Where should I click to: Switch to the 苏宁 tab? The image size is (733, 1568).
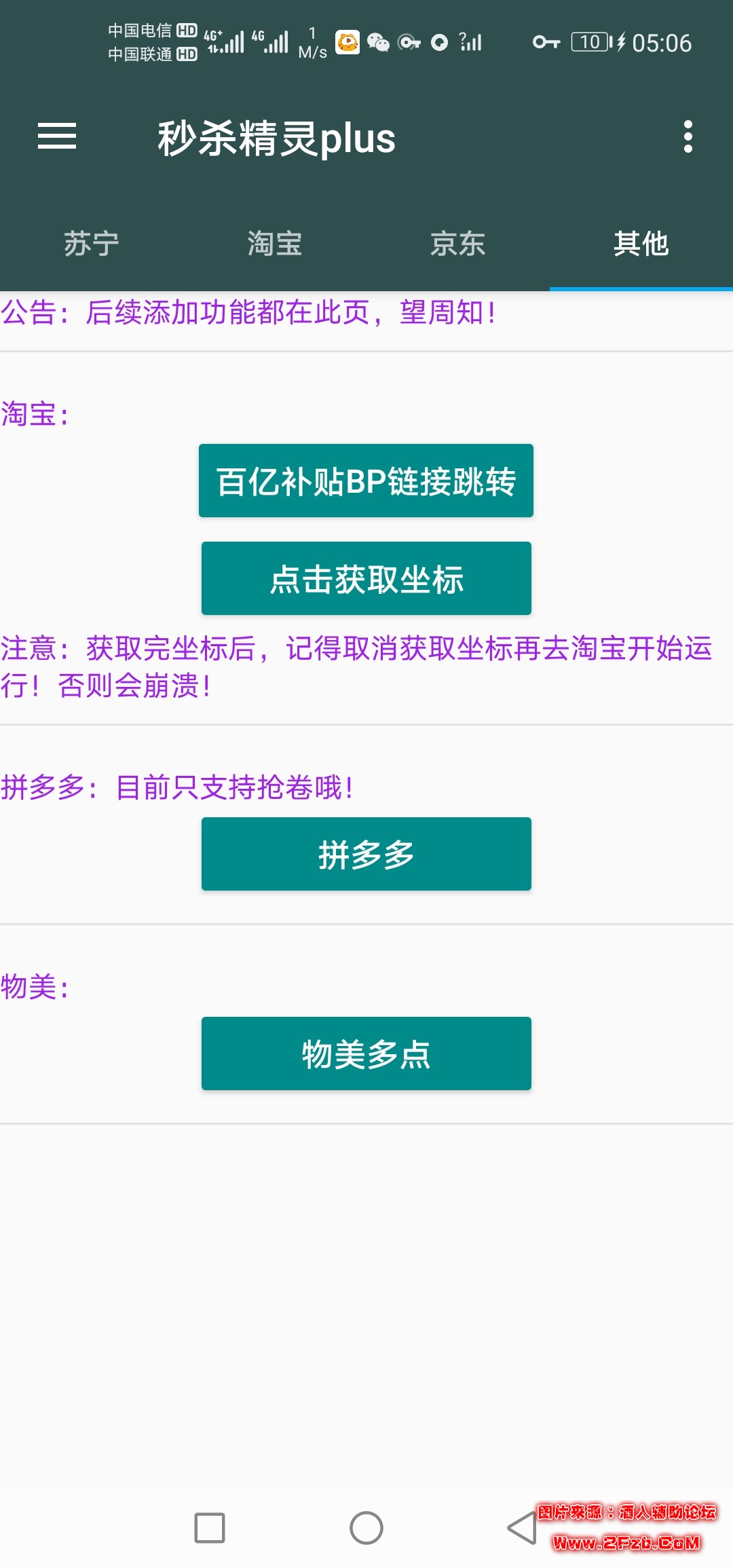click(x=92, y=244)
